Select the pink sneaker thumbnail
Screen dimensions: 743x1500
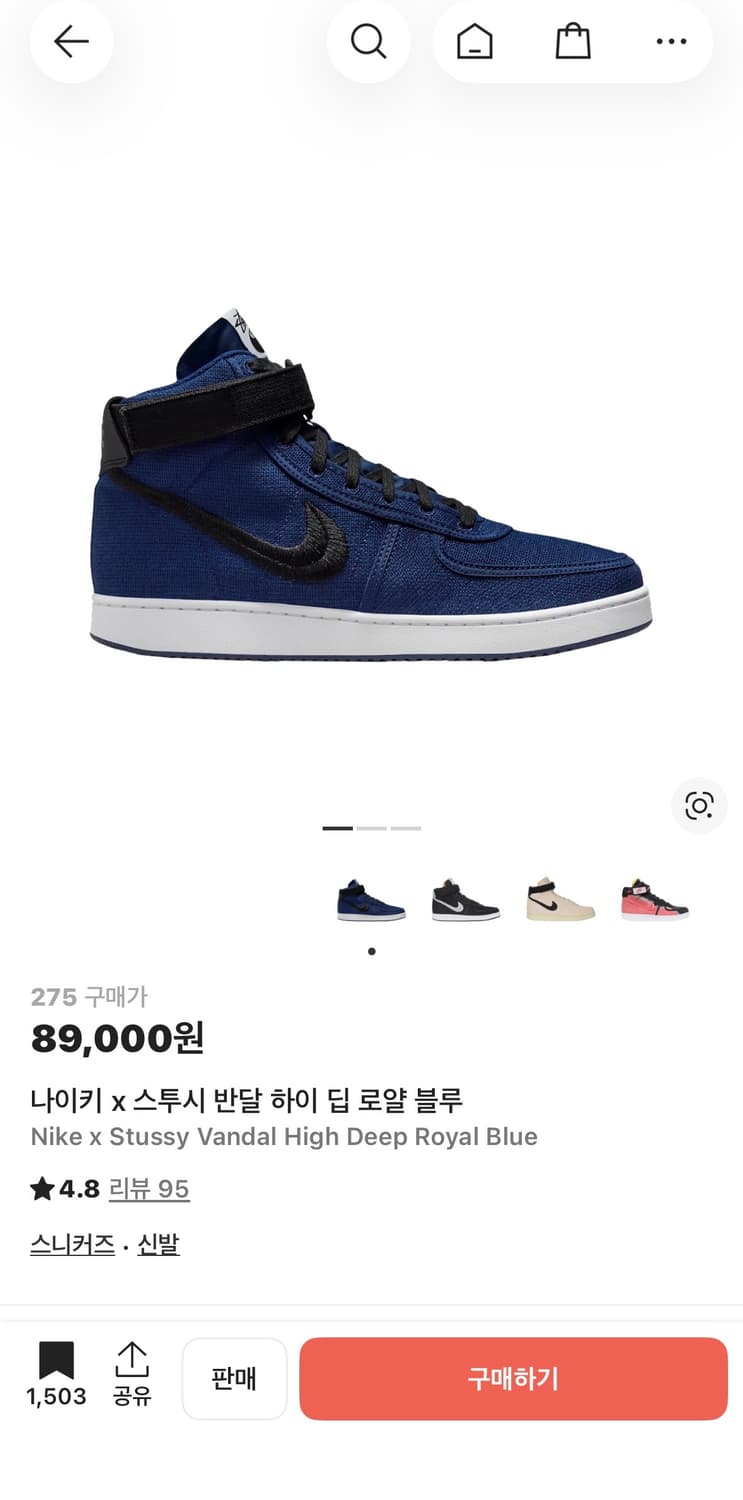653,899
